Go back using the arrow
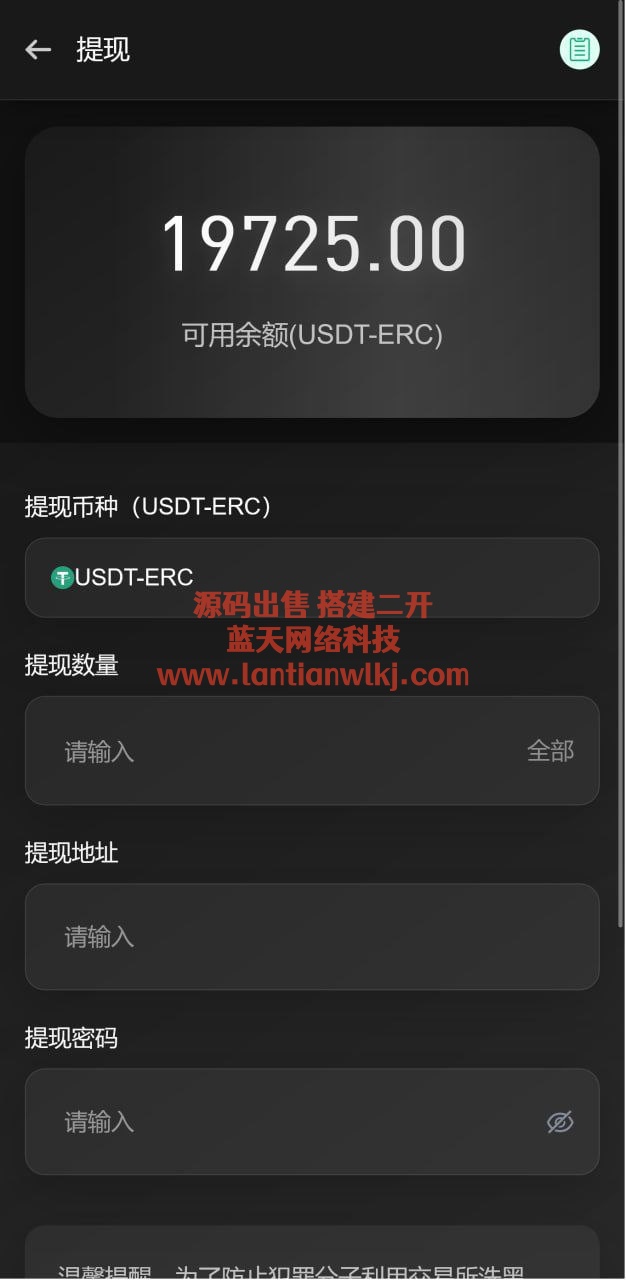Viewport: 626px width, 1280px height. [38, 49]
